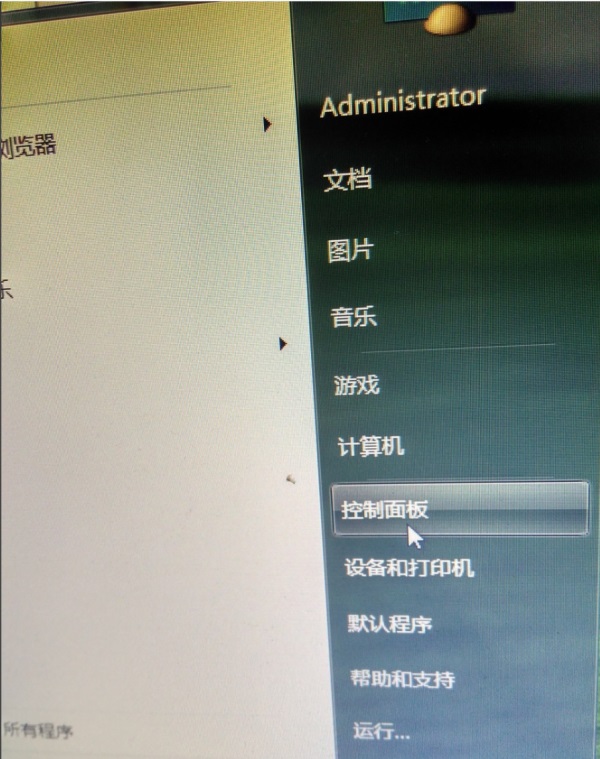Open 设备和打印机

coord(409,569)
